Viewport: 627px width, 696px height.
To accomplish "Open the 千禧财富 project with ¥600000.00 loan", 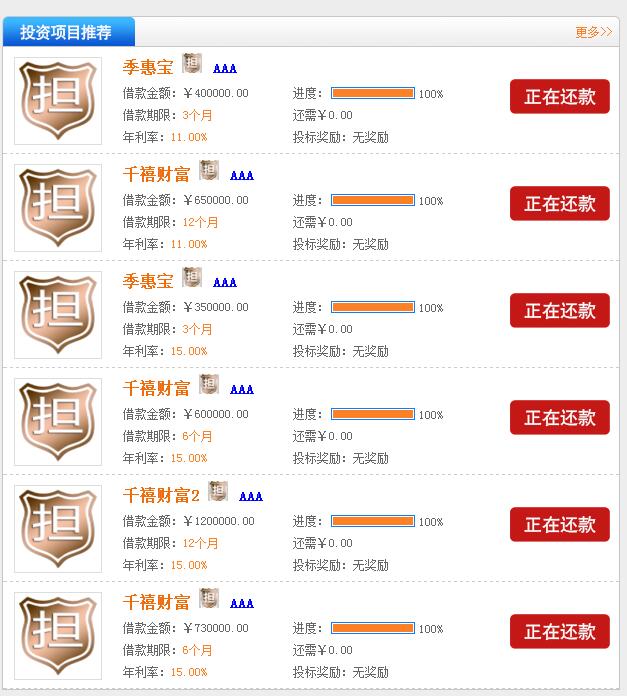I will pyautogui.click(x=156, y=388).
